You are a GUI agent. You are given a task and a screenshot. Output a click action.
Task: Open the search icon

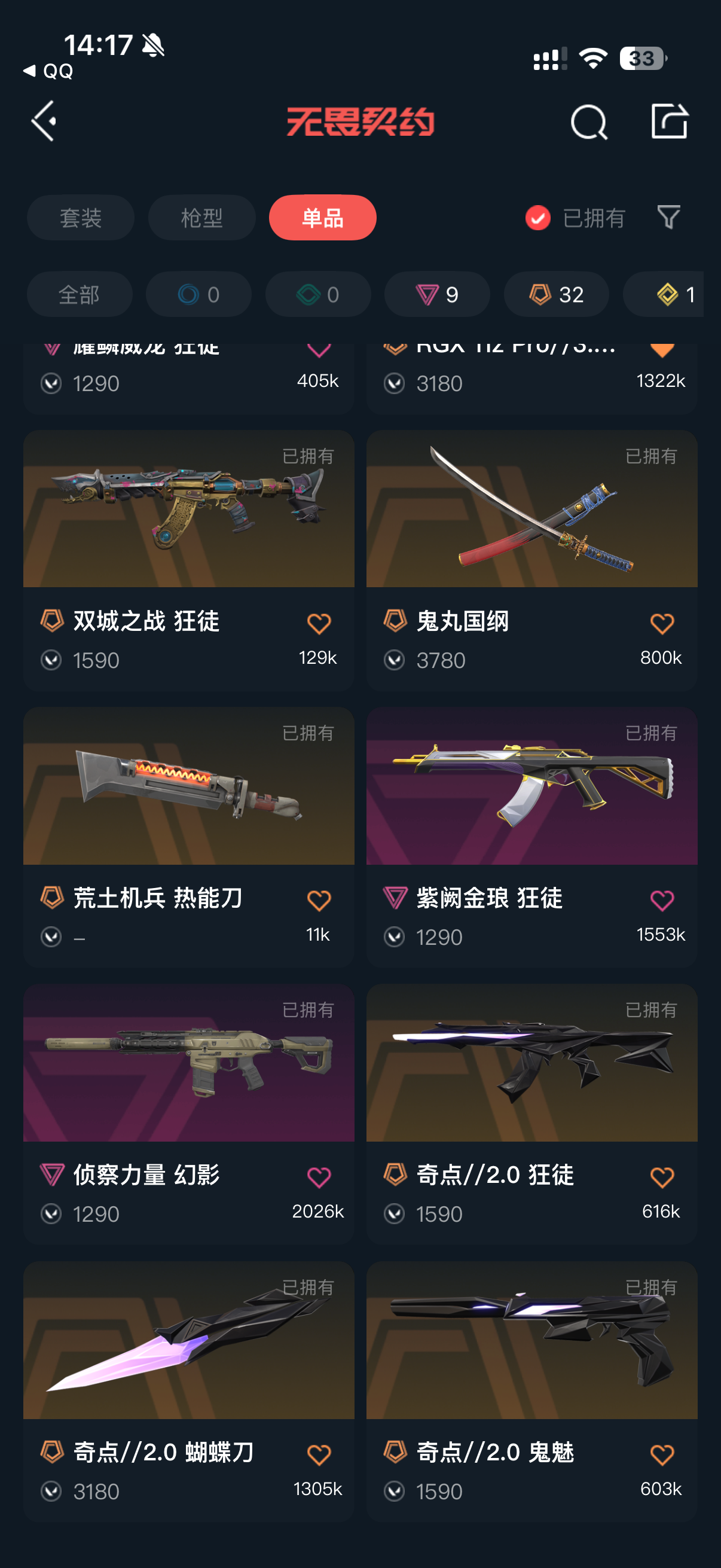tap(588, 122)
